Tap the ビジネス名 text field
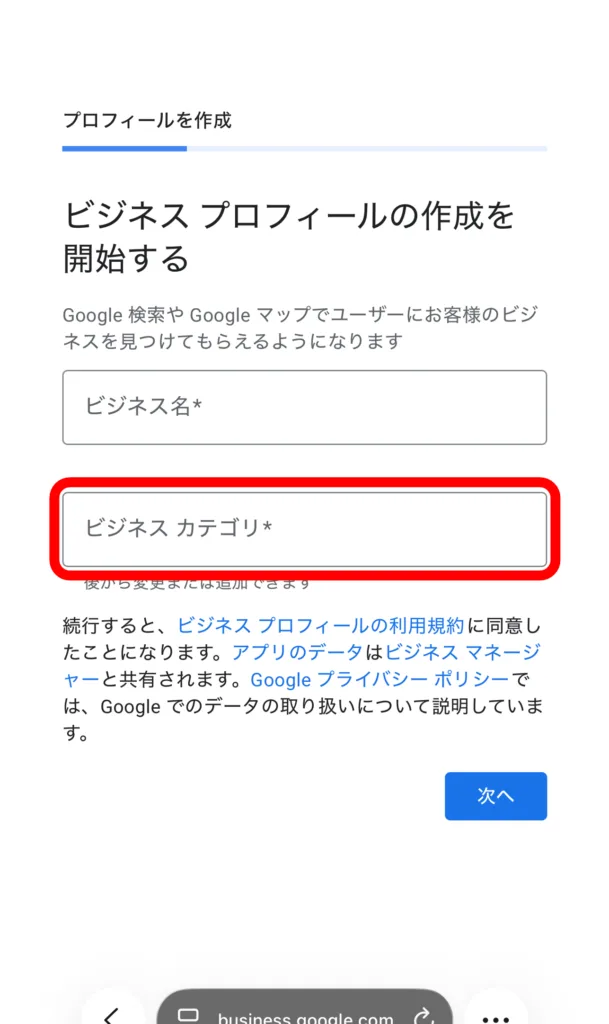609x1024 pixels. click(x=304, y=407)
